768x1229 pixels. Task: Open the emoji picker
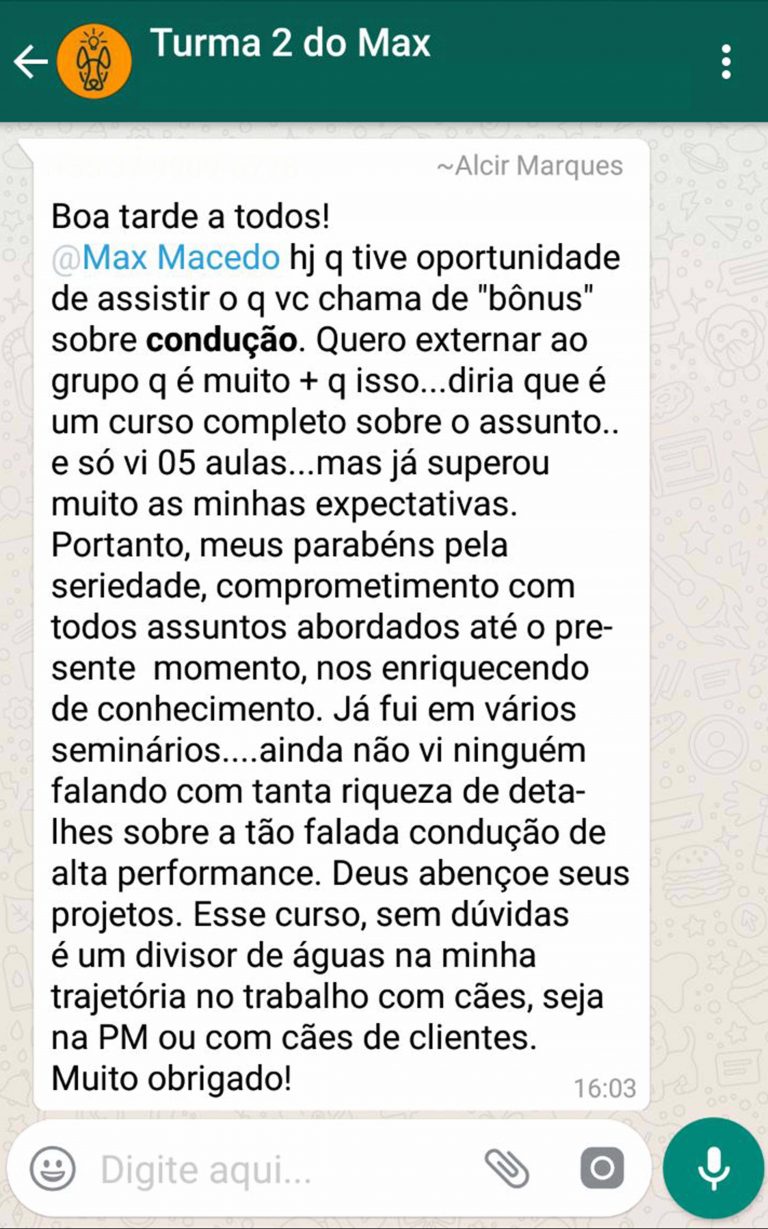(x=52, y=1167)
